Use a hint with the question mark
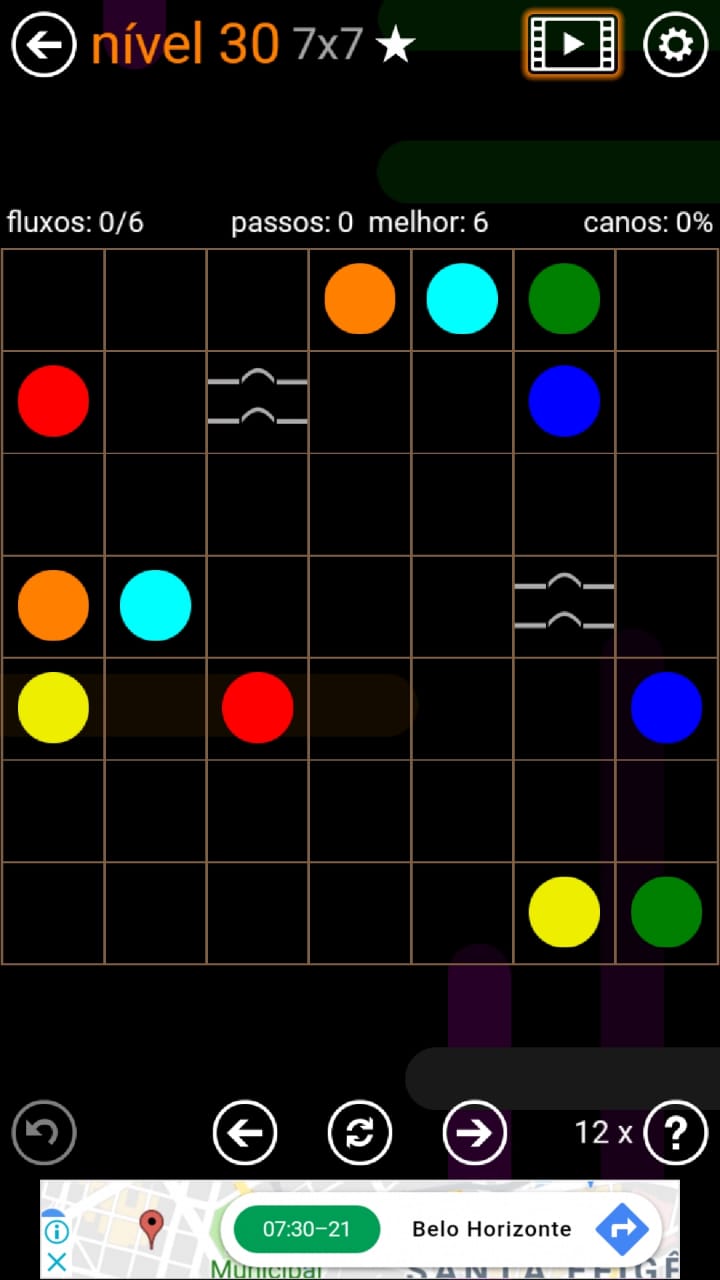720x1280 pixels. pyautogui.click(x=676, y=1132)
